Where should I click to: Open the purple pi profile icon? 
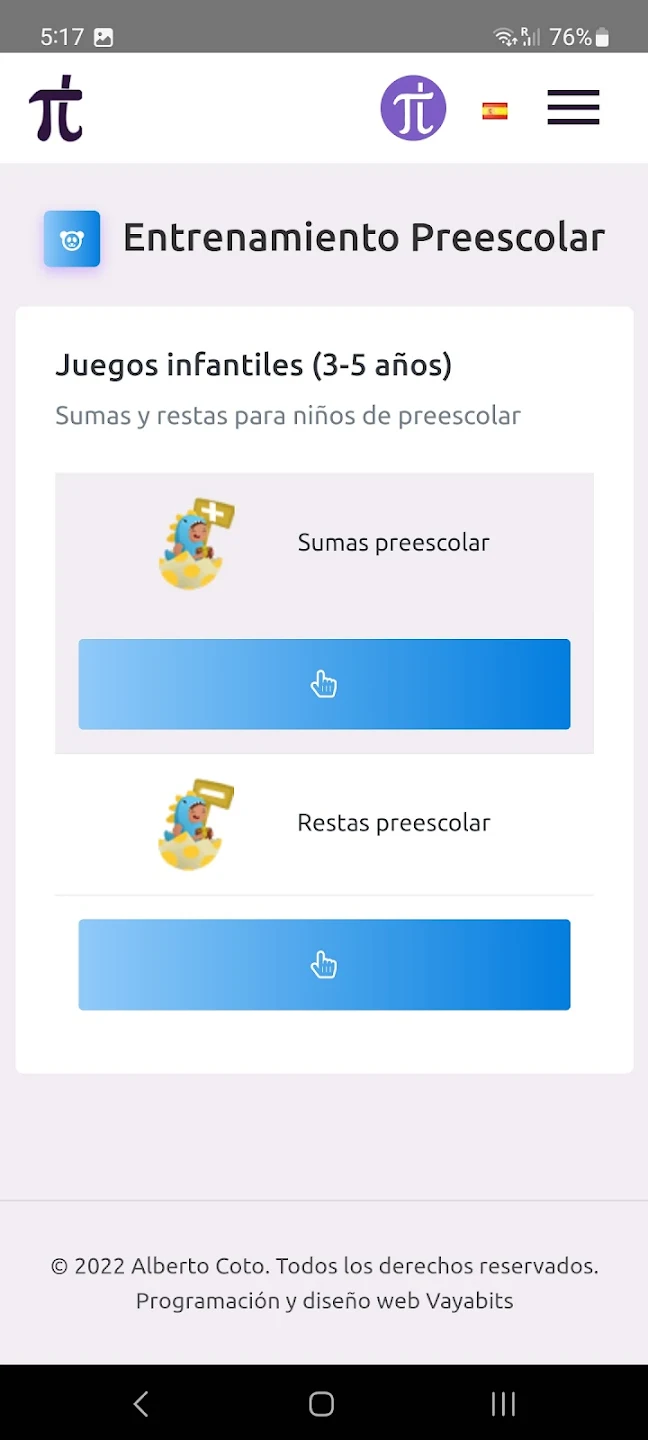[413, 108]
